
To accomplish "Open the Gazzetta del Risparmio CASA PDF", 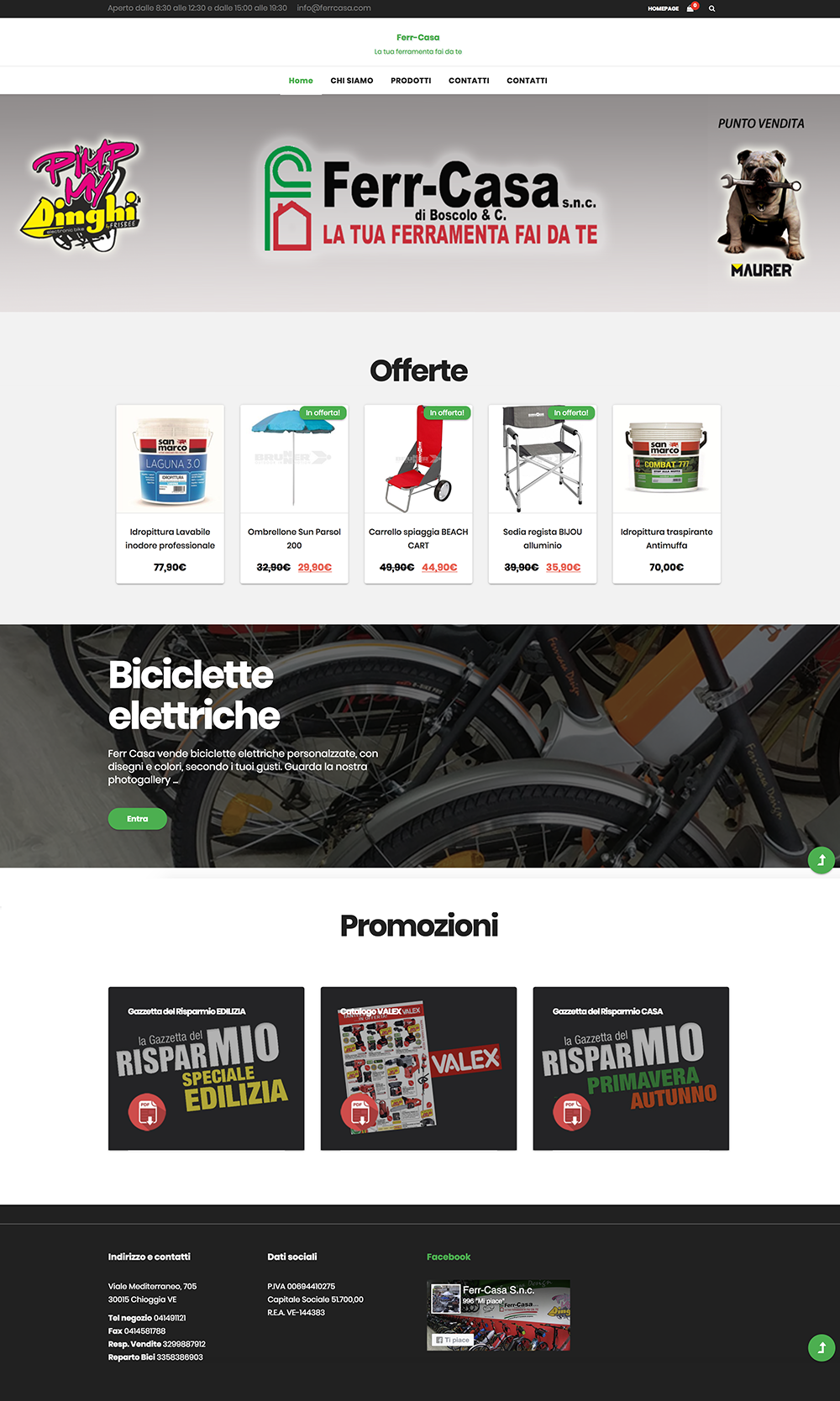I will pyautogui.click(x=631, y=1068).
